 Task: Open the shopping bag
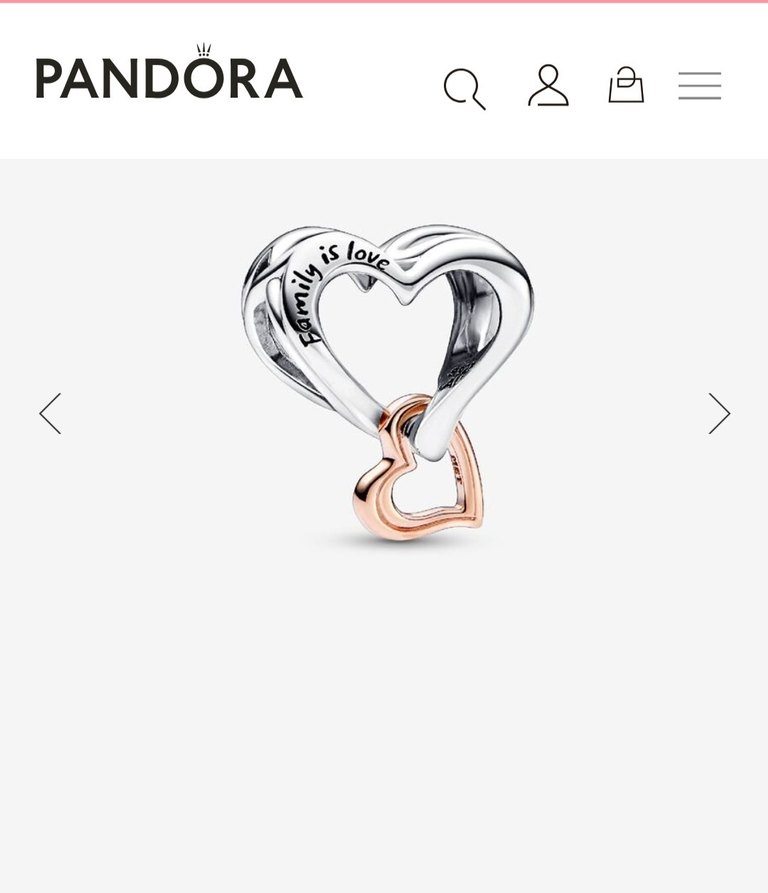[x=626, y=86]
